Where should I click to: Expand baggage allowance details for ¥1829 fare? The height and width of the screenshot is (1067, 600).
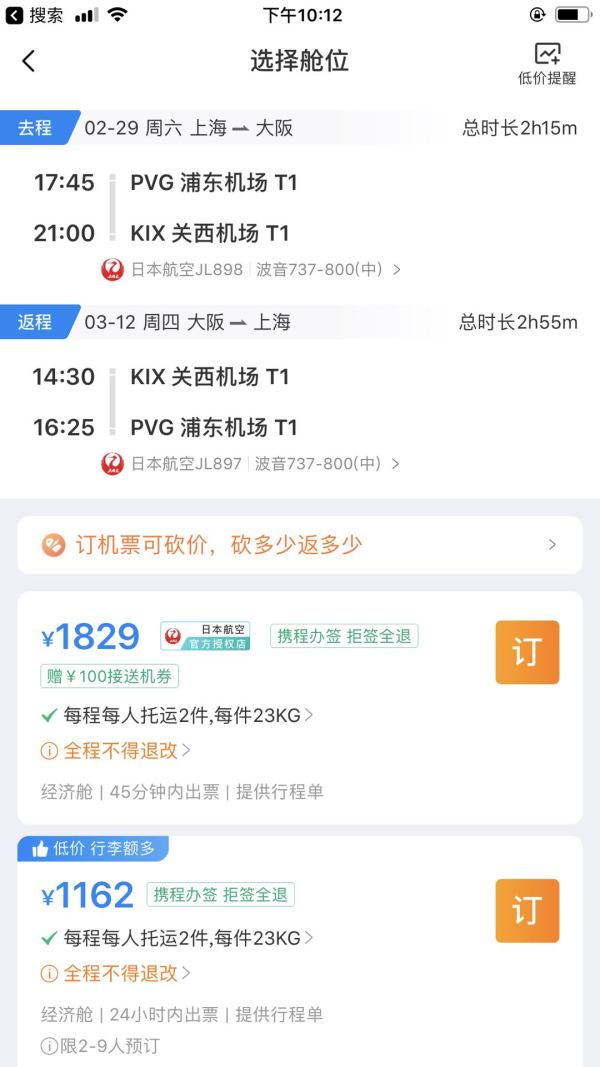click(177, 715)
